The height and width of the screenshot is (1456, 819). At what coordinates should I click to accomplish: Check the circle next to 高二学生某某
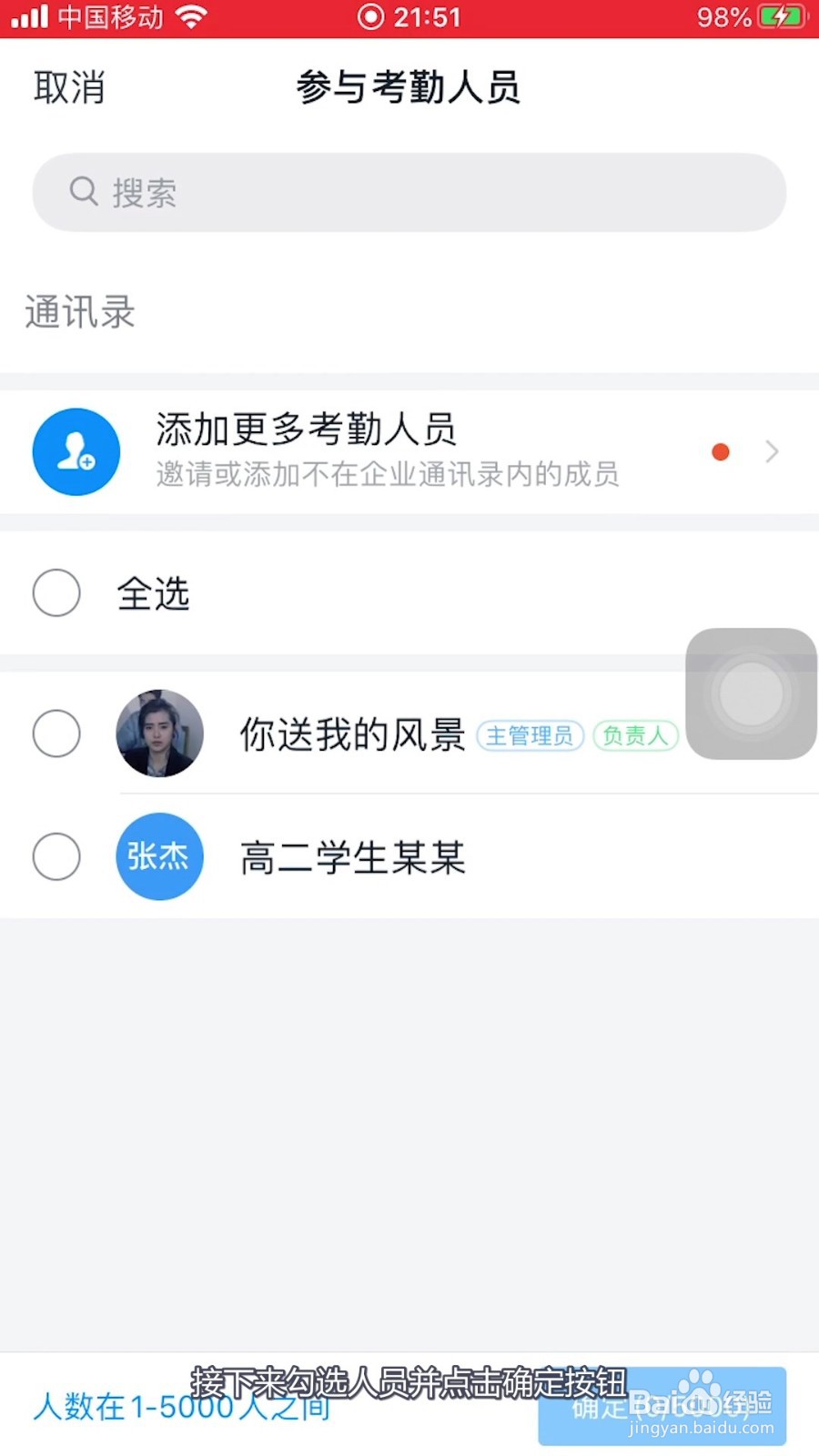[x=56, y=856]
